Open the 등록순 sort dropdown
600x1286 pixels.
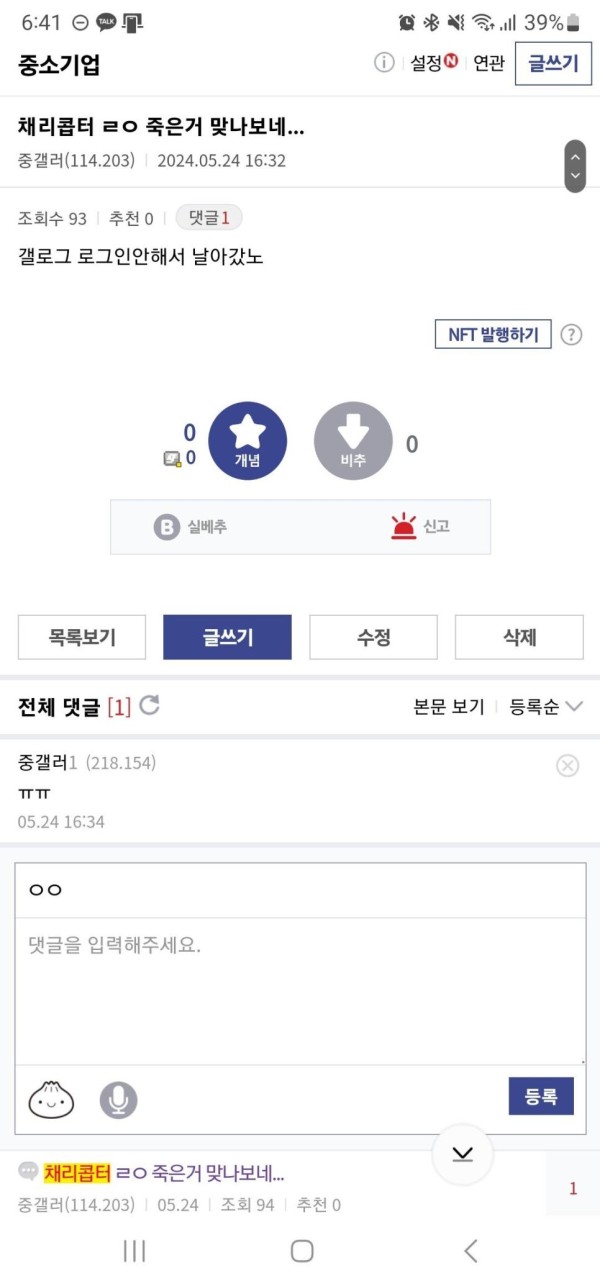point(546,707)
